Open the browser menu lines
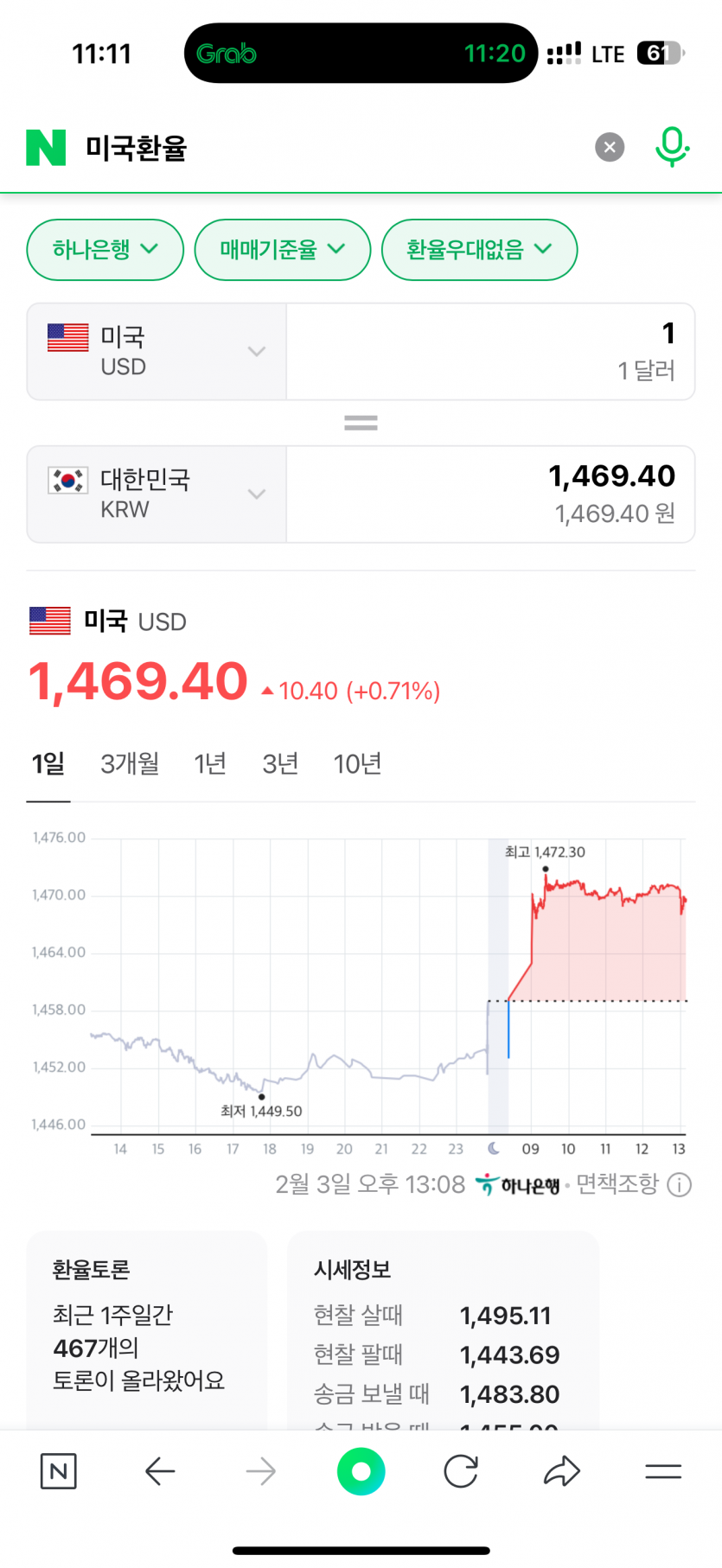The image size is (722, 1568). pyautogui.click(x=663, y=1471)
